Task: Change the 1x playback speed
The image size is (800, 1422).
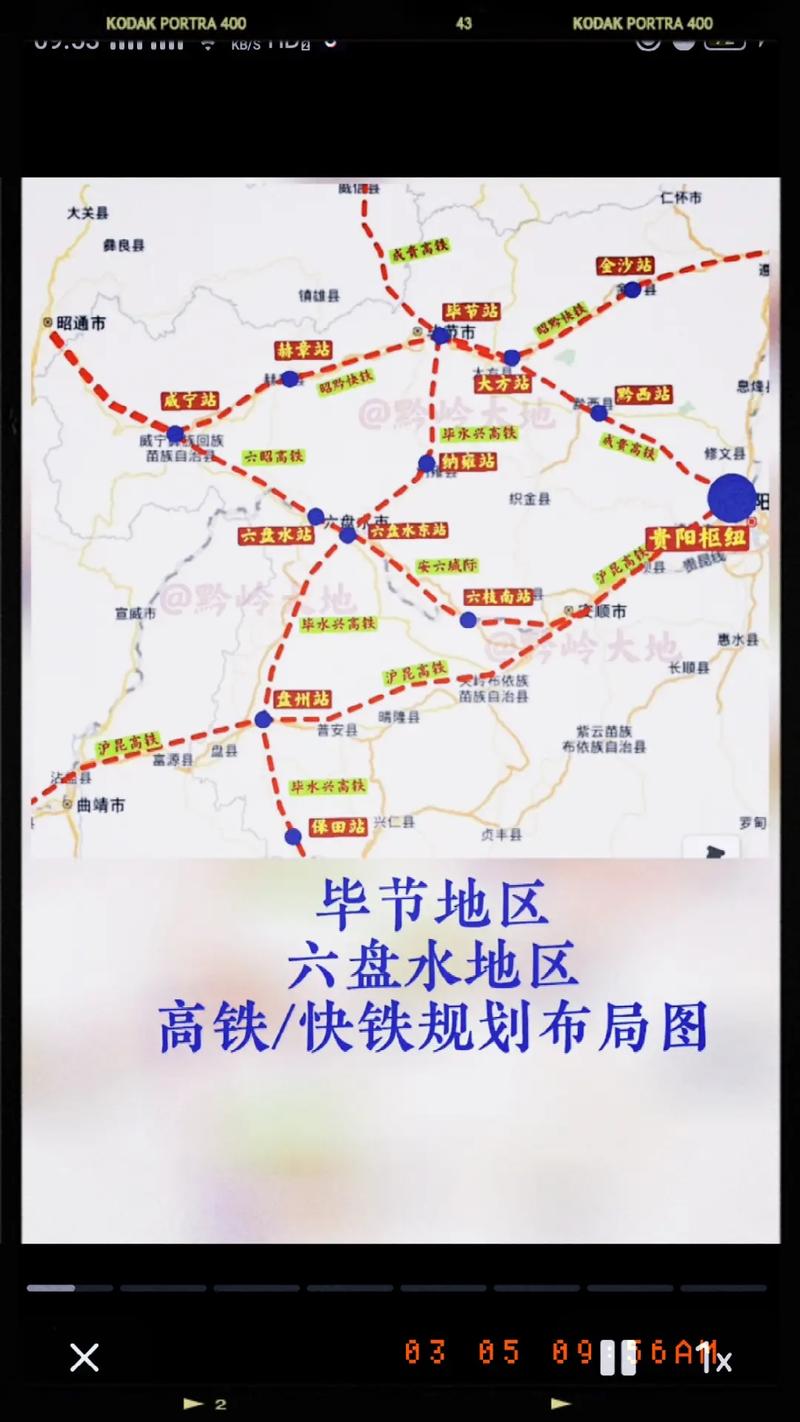Action: 714,1358
